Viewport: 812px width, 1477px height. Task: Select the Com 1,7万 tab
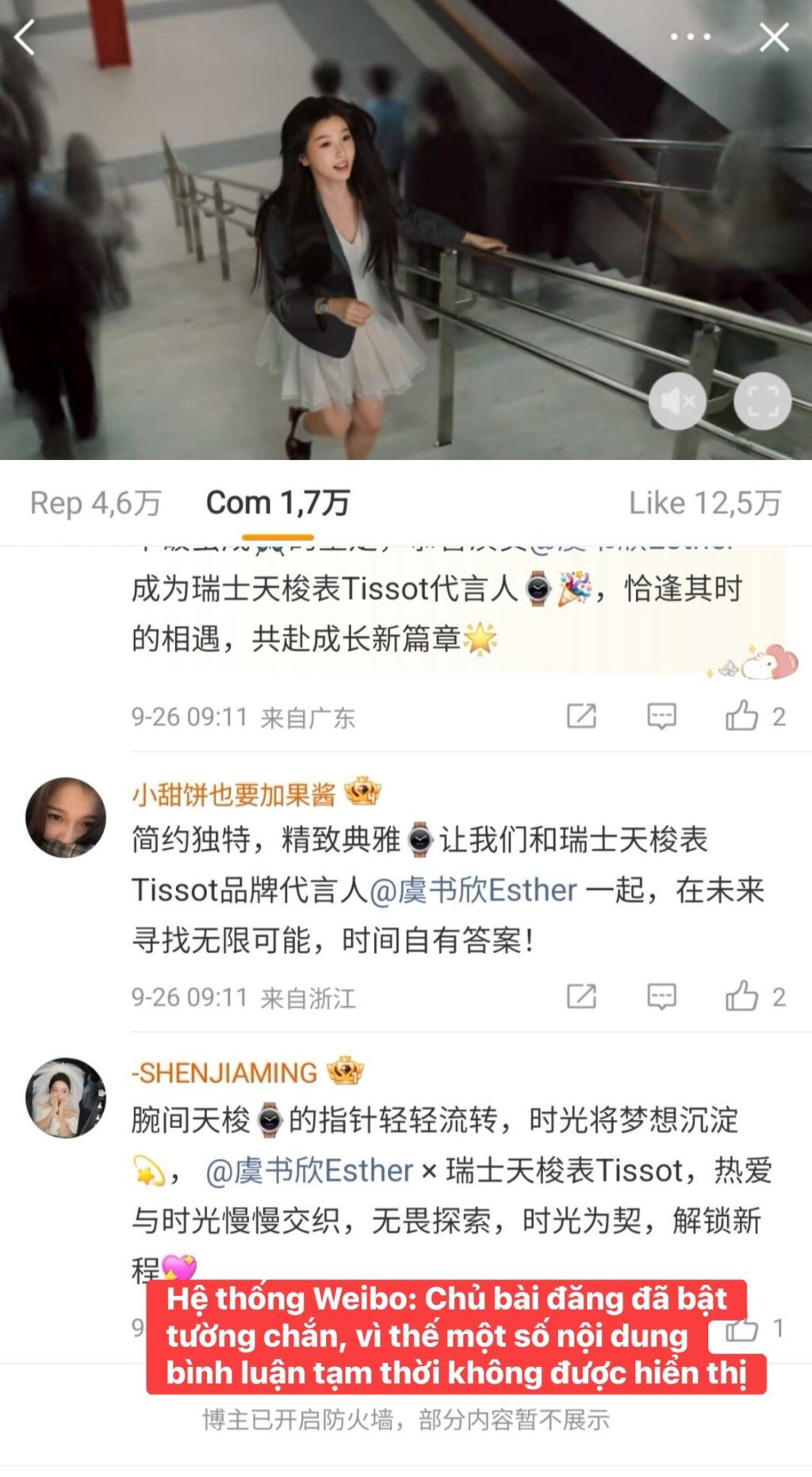coord(278,503)
